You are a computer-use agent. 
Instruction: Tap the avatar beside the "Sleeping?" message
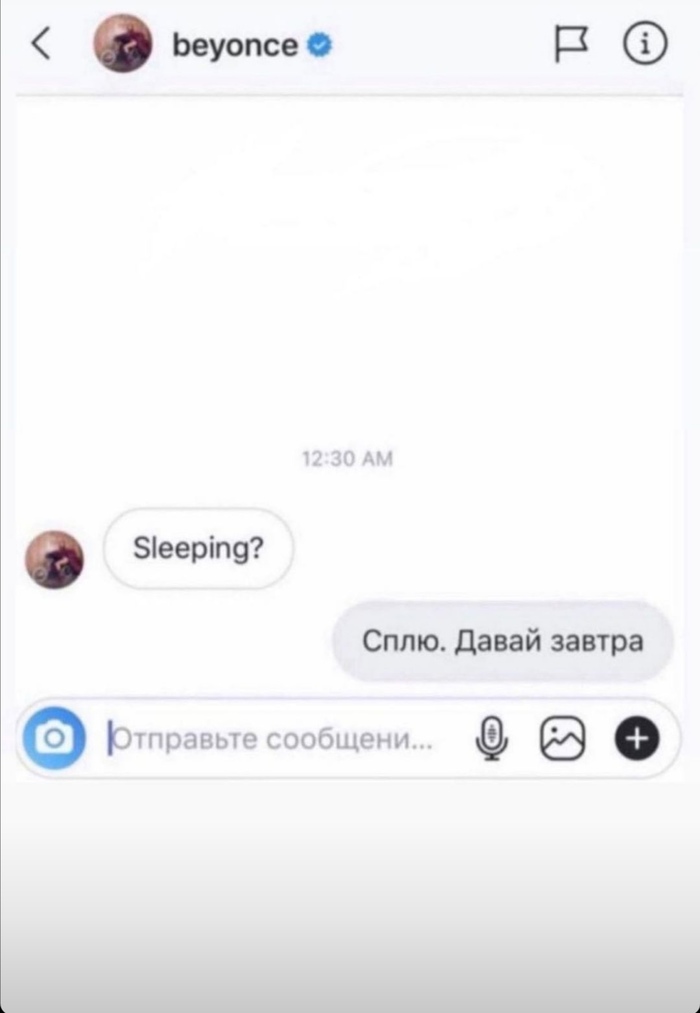pos(54,559)
